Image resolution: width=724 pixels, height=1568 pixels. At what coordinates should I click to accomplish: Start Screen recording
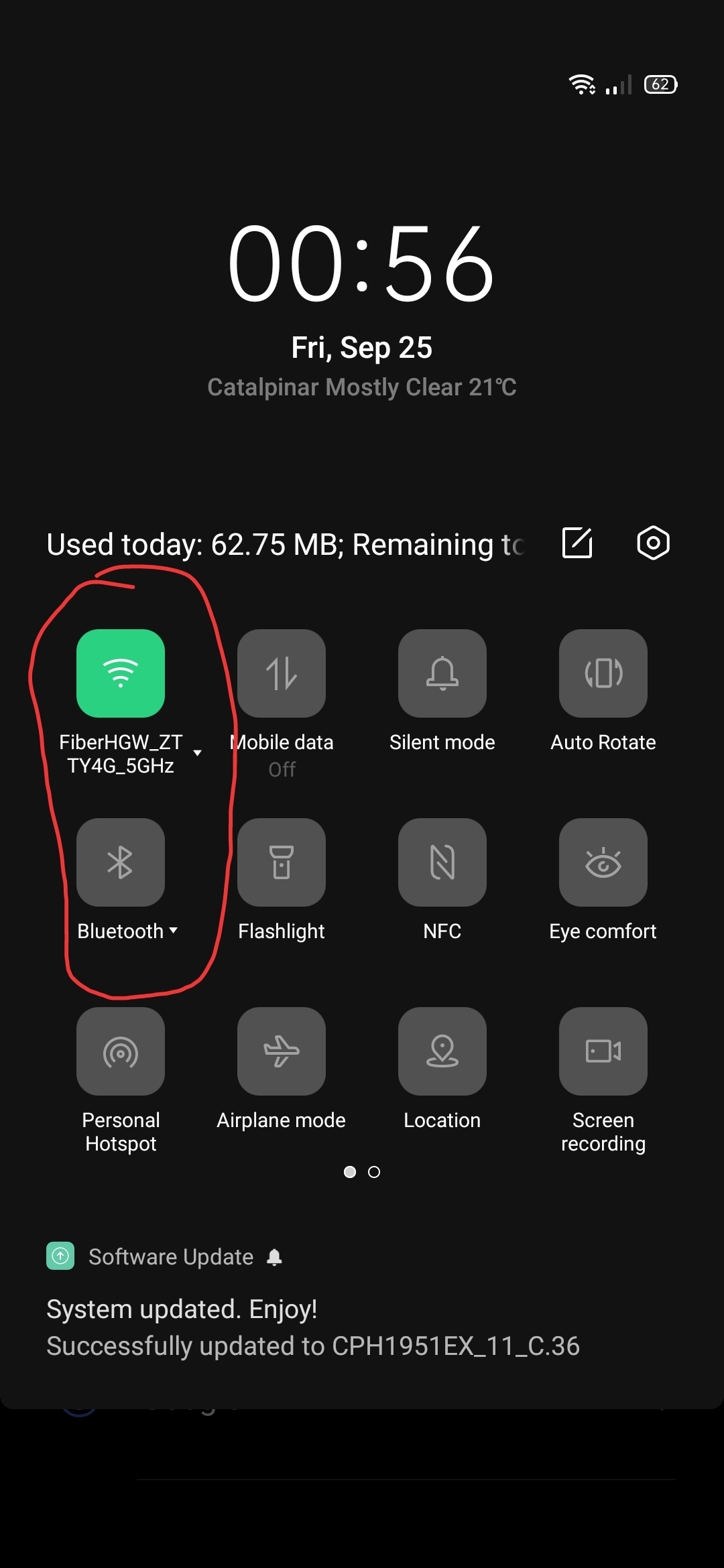point(603,1051)
